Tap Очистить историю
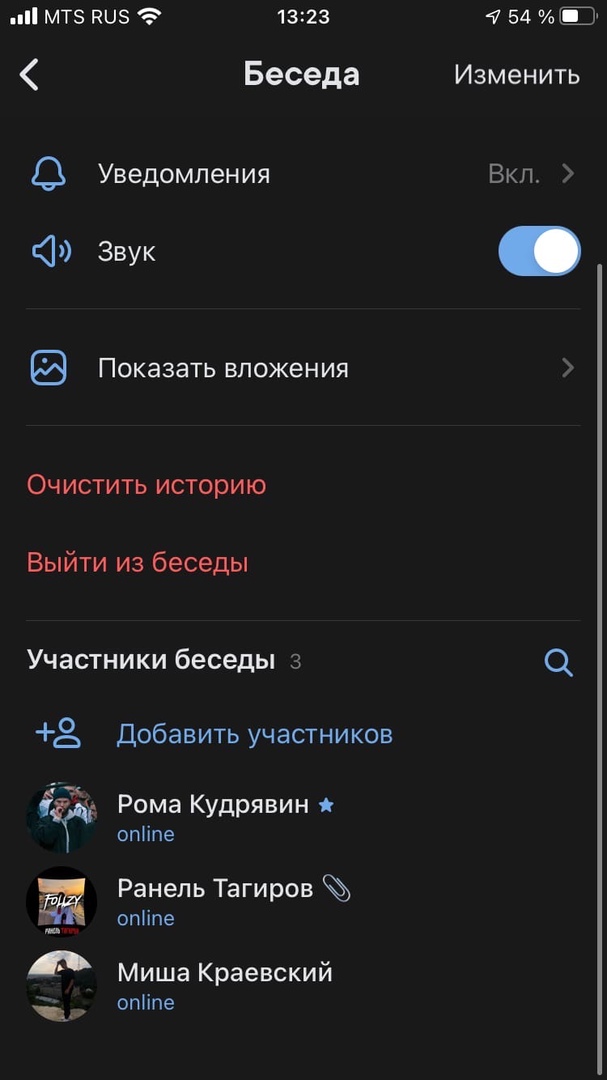The height and width of the screenshot is (1080, 607). [x=147, y=486]
